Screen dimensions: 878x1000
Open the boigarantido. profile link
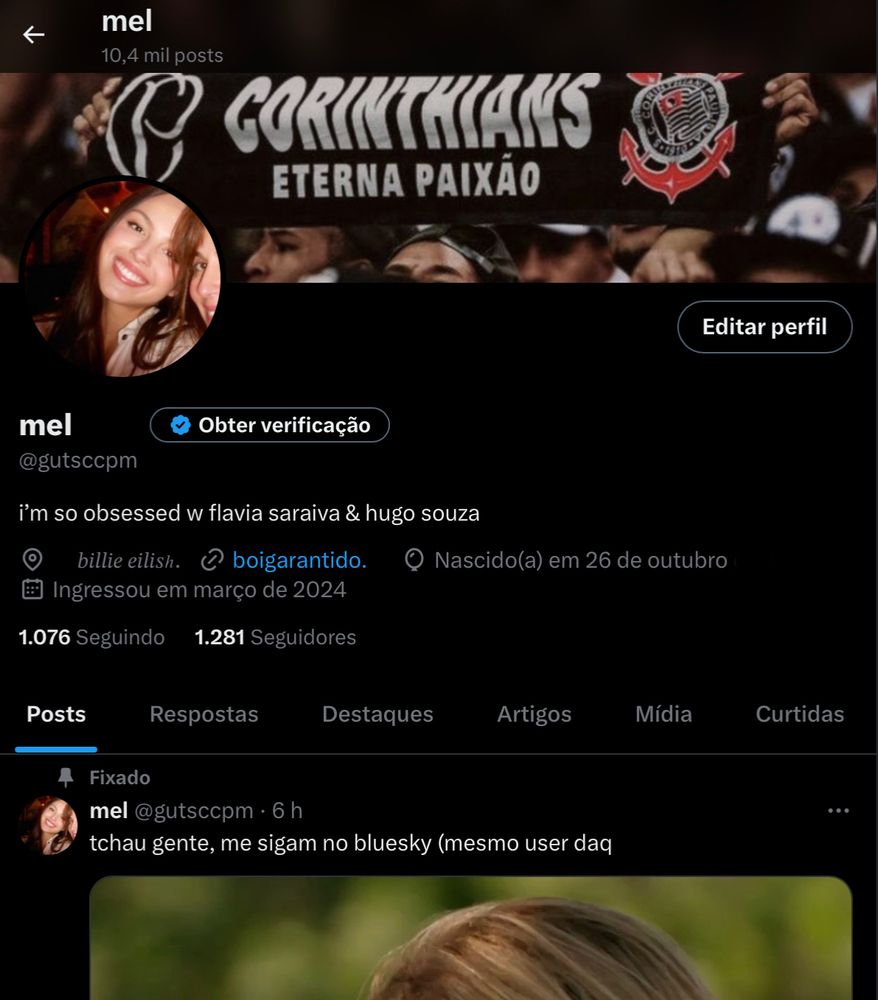298,560
